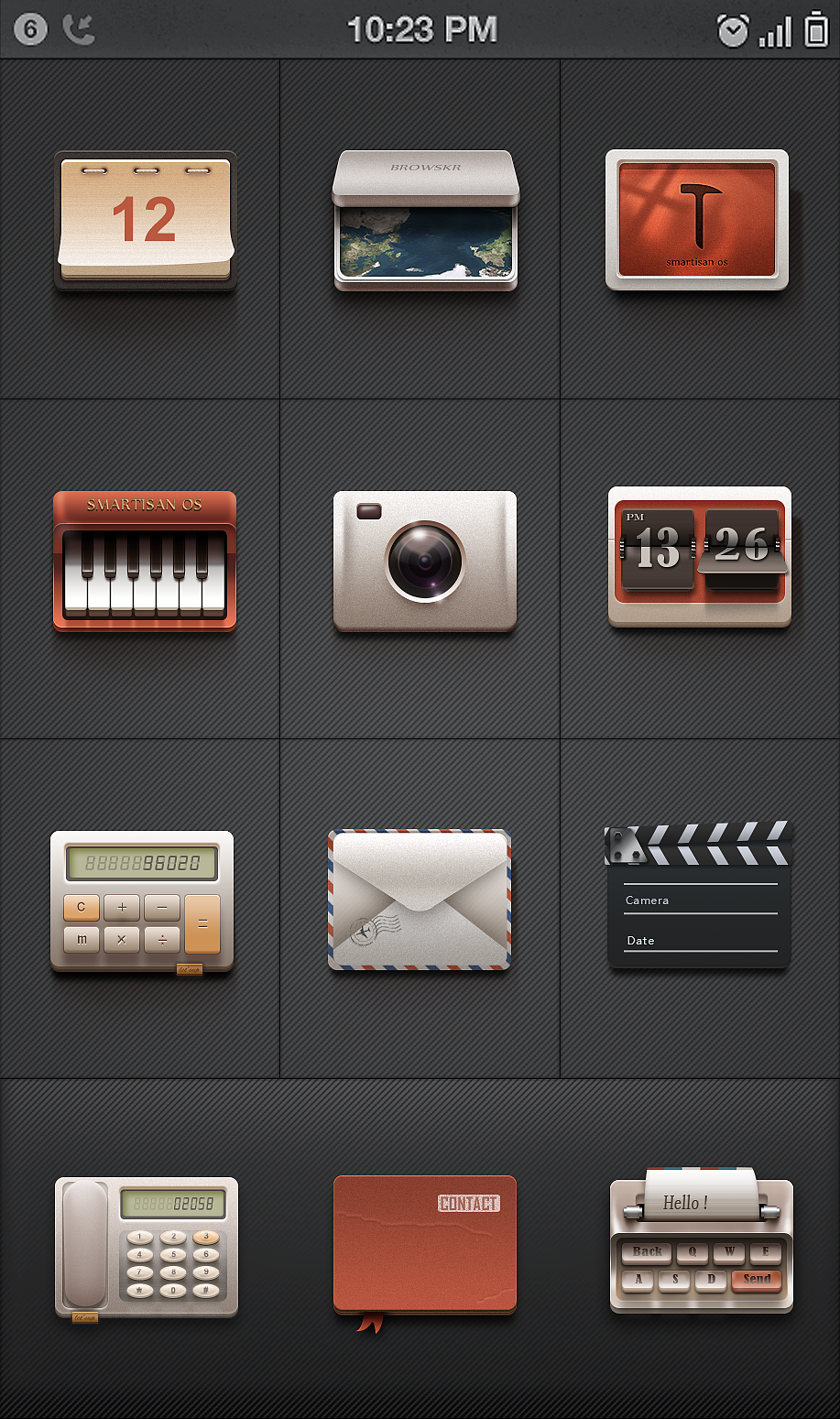Launch the video clapperboard app
The image size is (840, 1419).
pos(699,895)
